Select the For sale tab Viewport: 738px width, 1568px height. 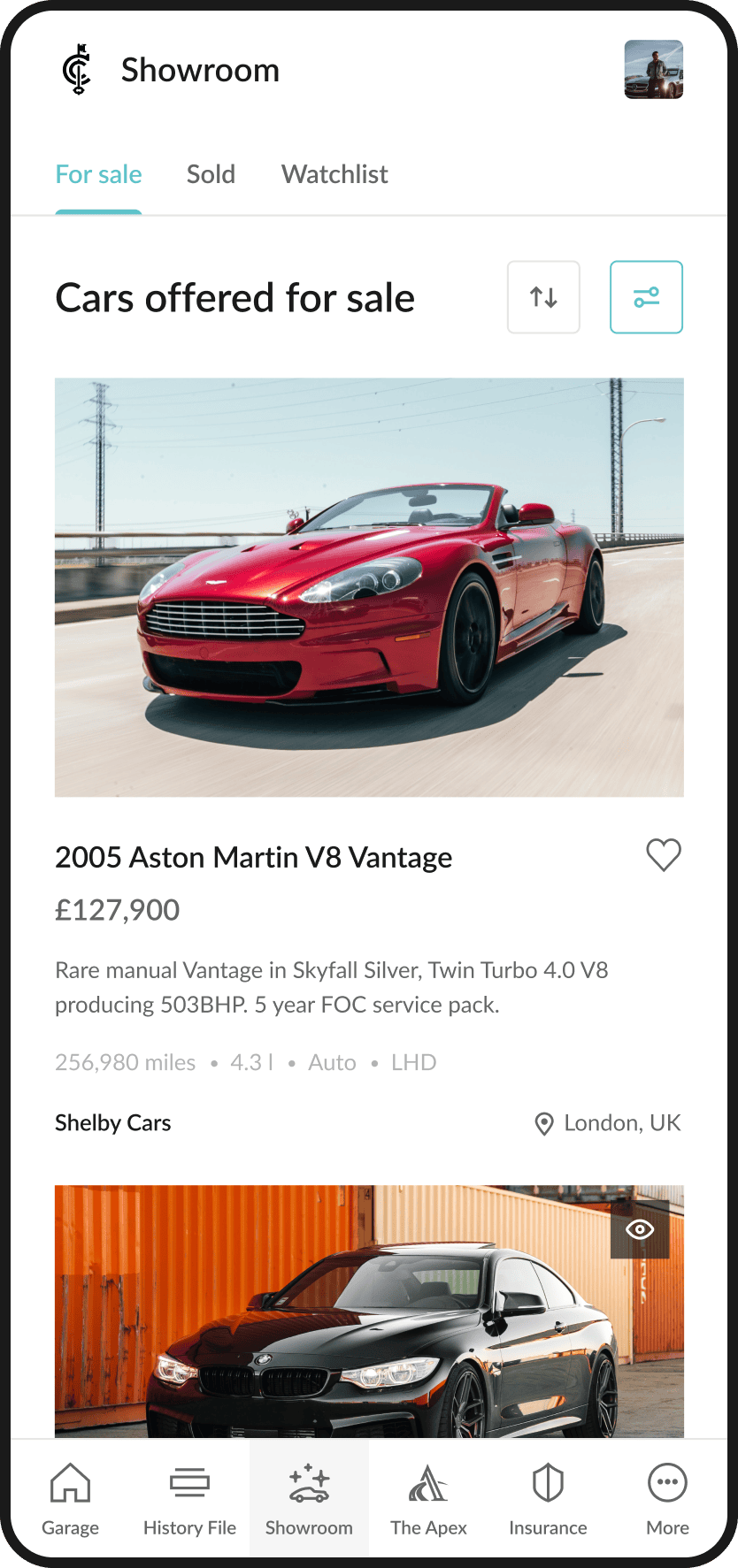98,174
